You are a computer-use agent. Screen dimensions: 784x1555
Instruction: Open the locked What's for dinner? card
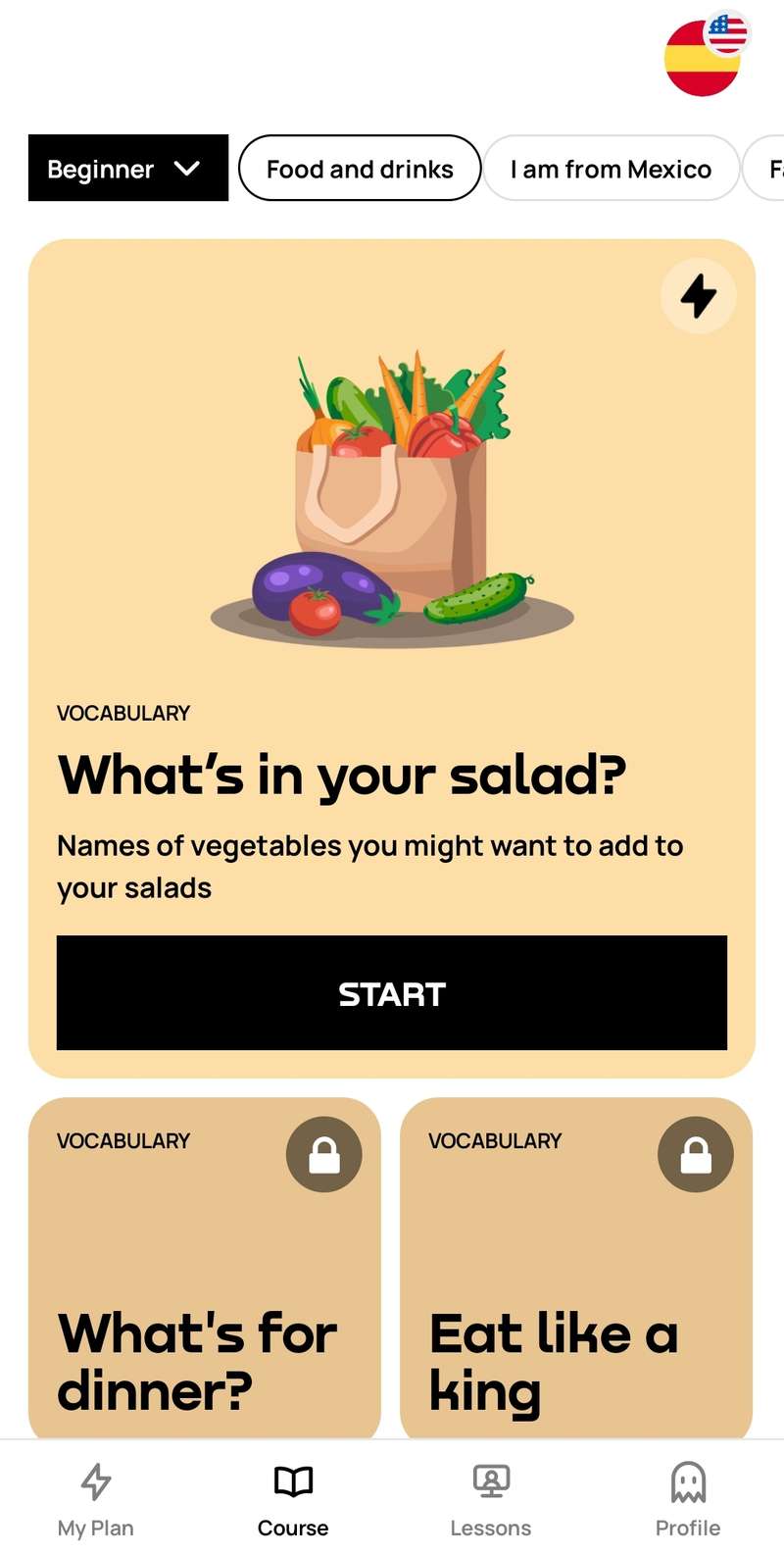click(x=204, y=1269)
